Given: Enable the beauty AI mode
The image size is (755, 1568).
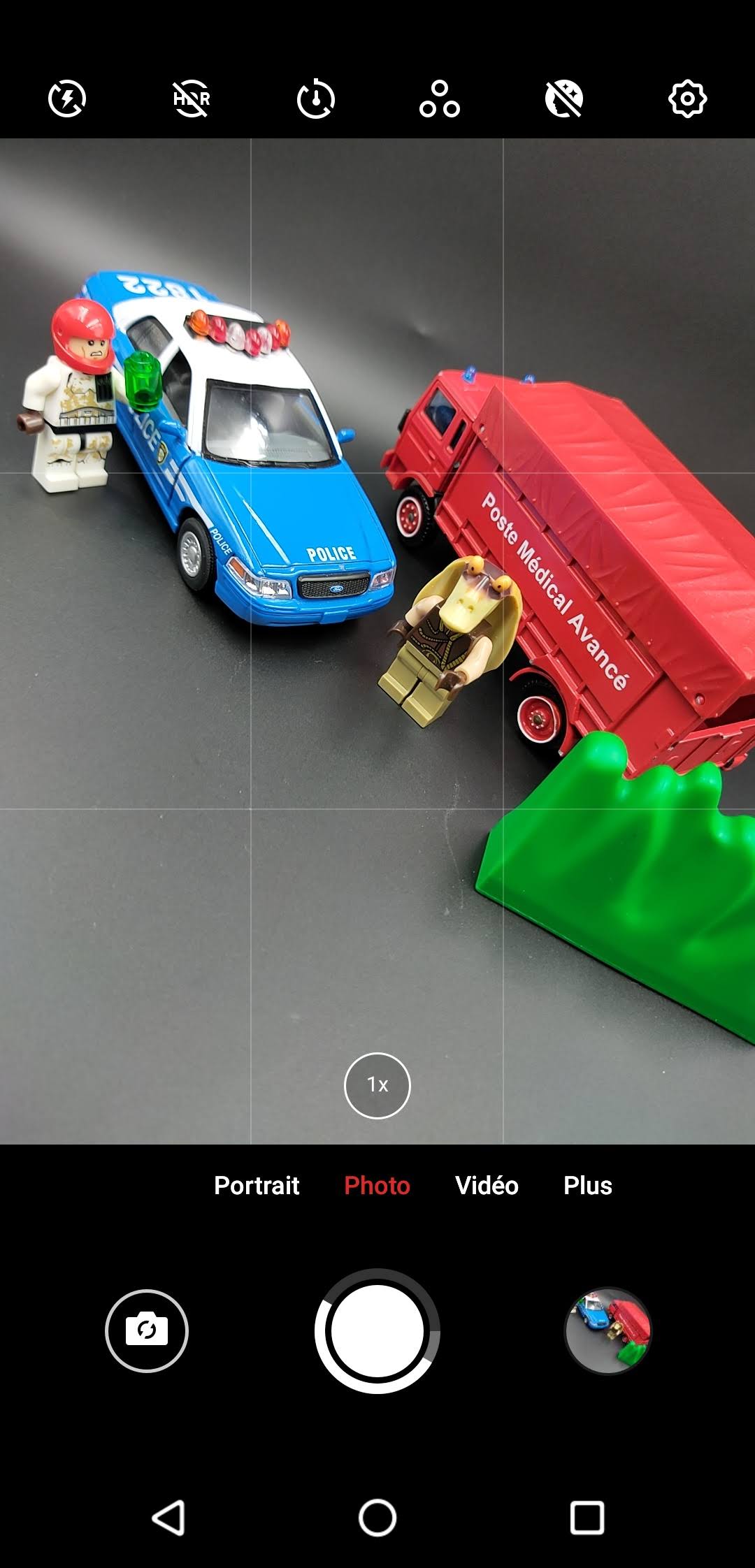Looking at the screenshot, I should tap(564, 99).
